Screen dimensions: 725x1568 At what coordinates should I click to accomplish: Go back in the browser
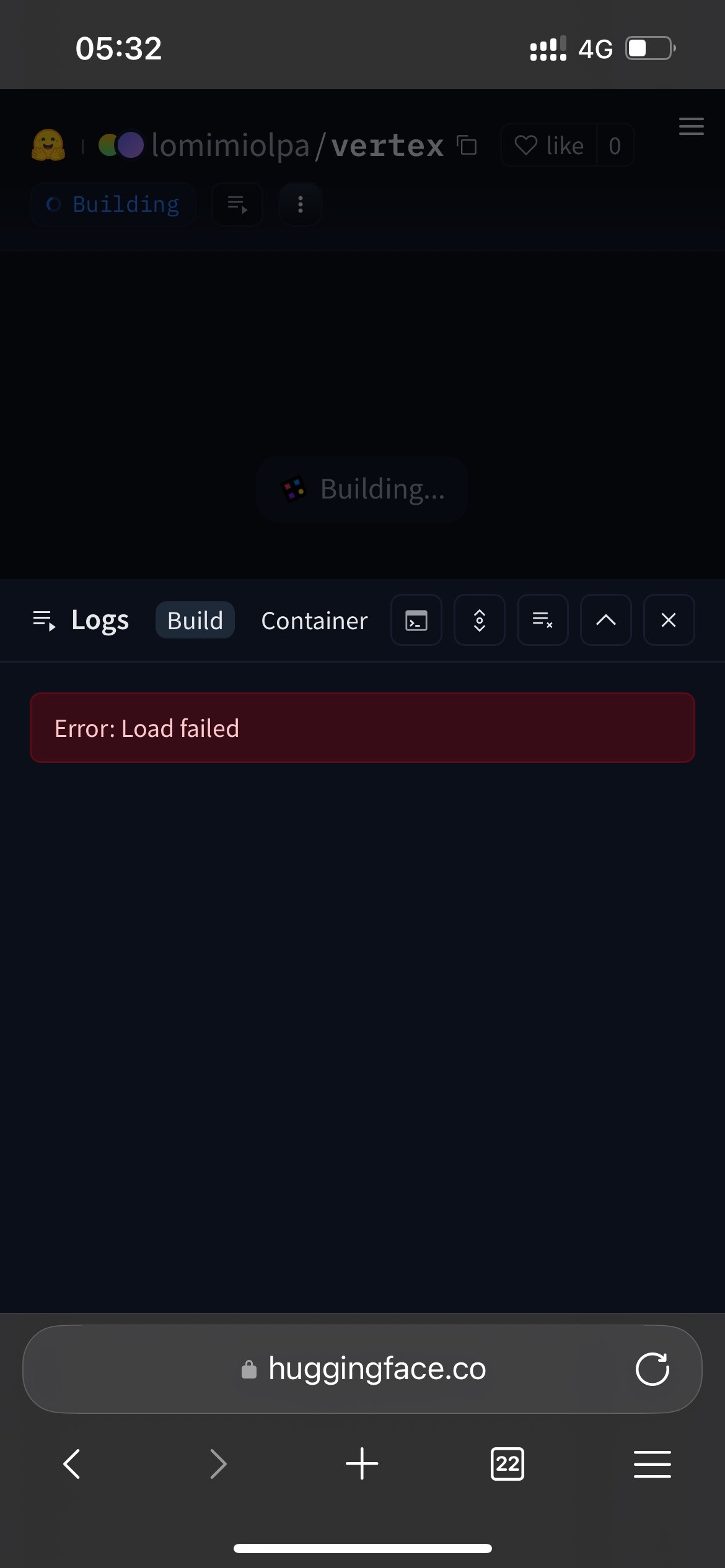pyautogui.click(x=72, y=1464)
